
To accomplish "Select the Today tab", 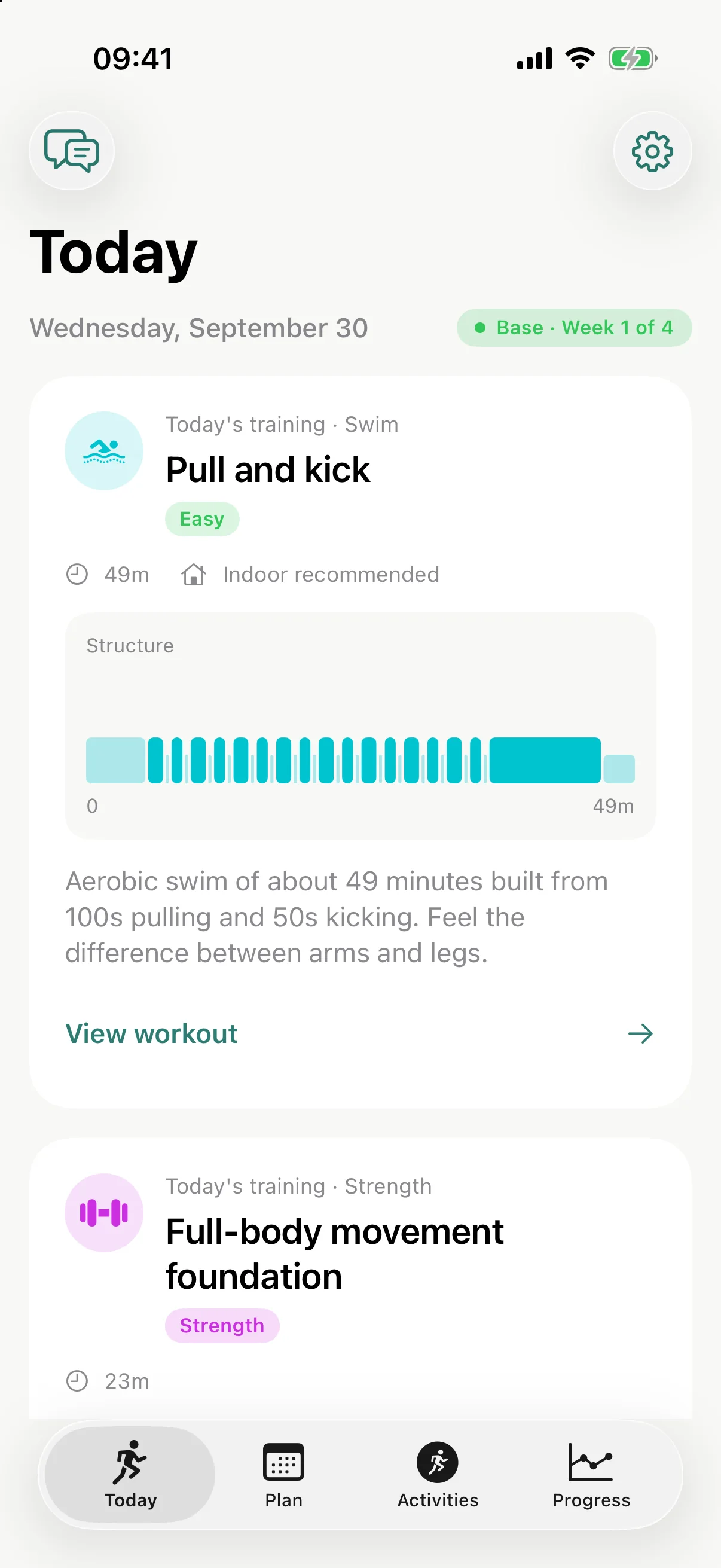I will 130,1474.
